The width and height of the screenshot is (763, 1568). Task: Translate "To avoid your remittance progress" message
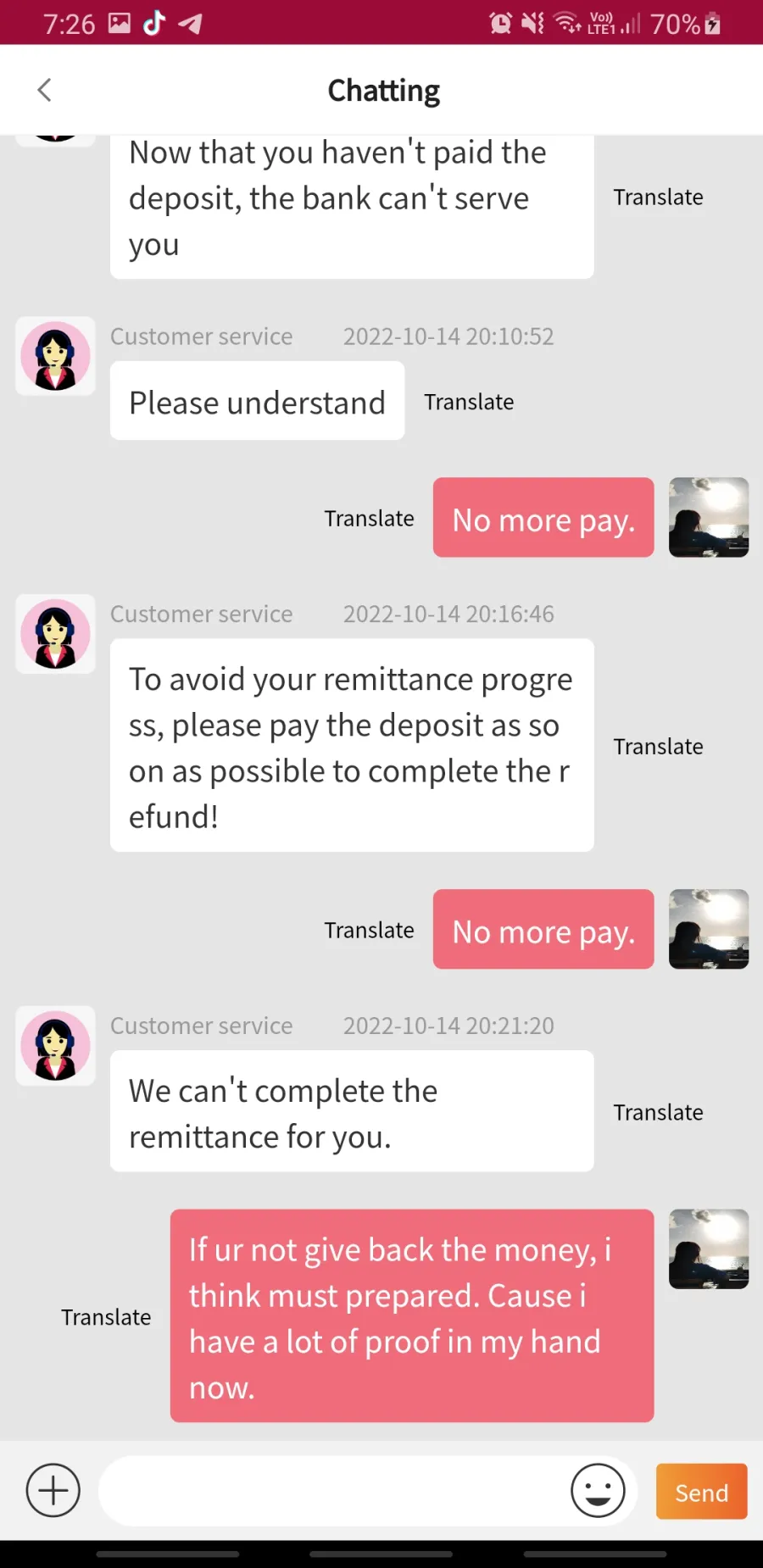tap(658, 747)
